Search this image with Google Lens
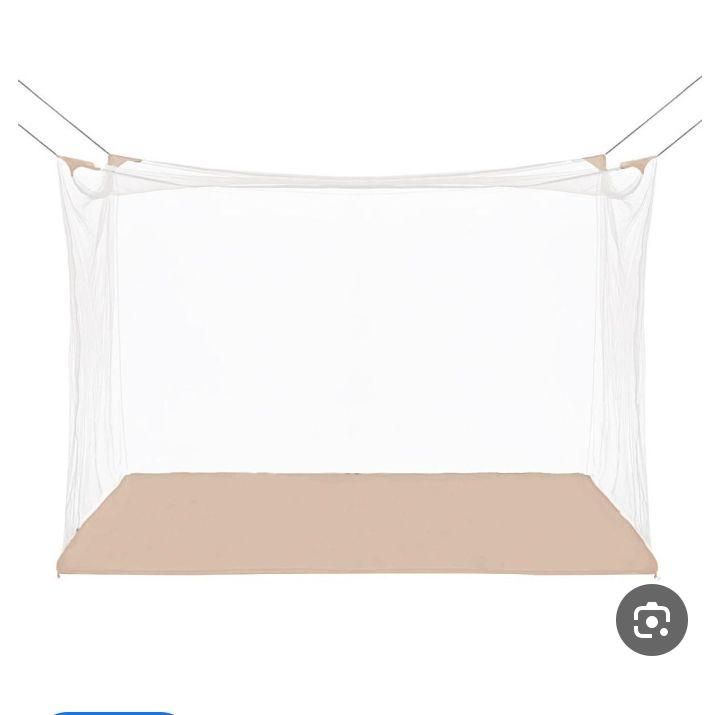This screenshot has height=715, width=720. pos(651,620)
